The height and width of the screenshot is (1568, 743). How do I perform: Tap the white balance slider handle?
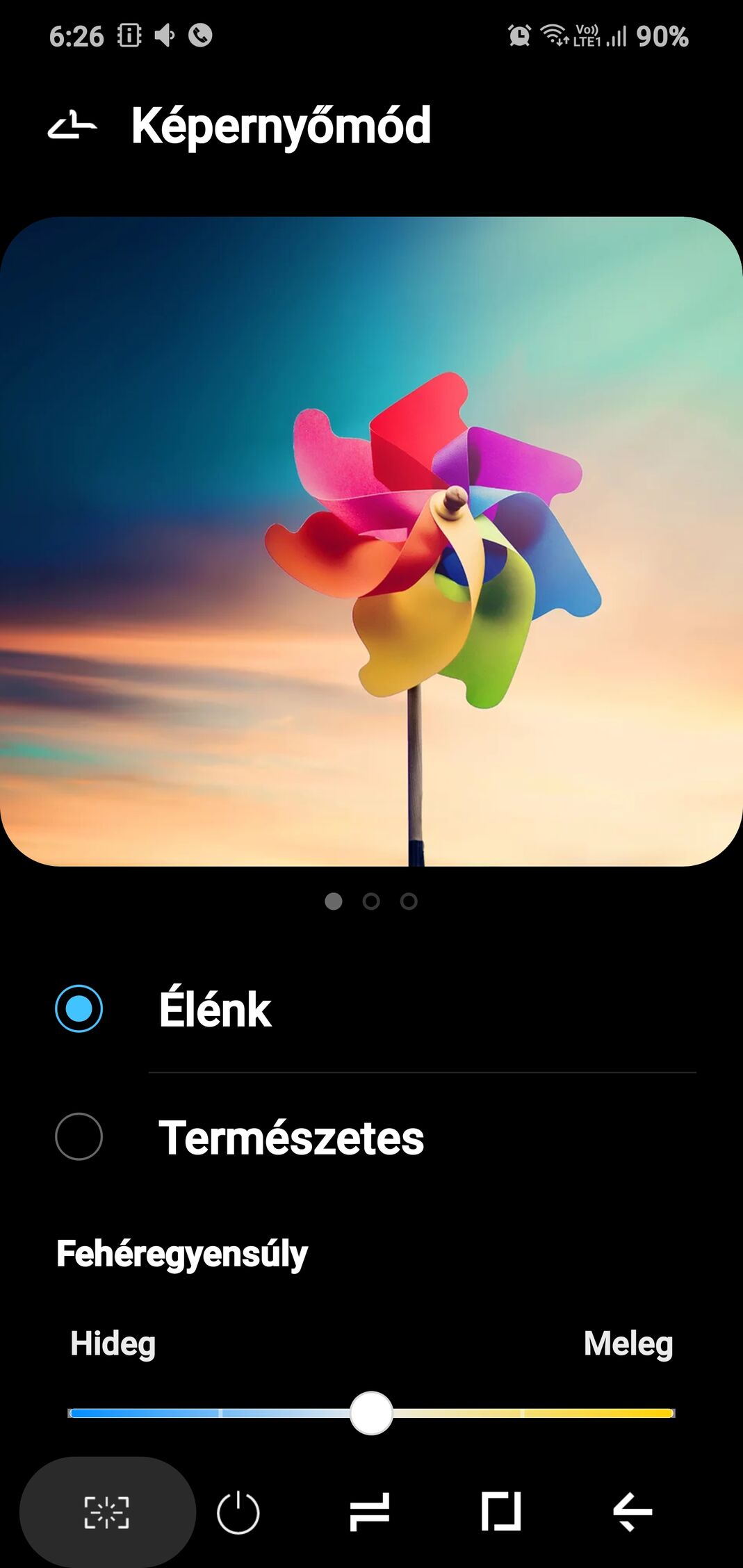[371, 1413]
